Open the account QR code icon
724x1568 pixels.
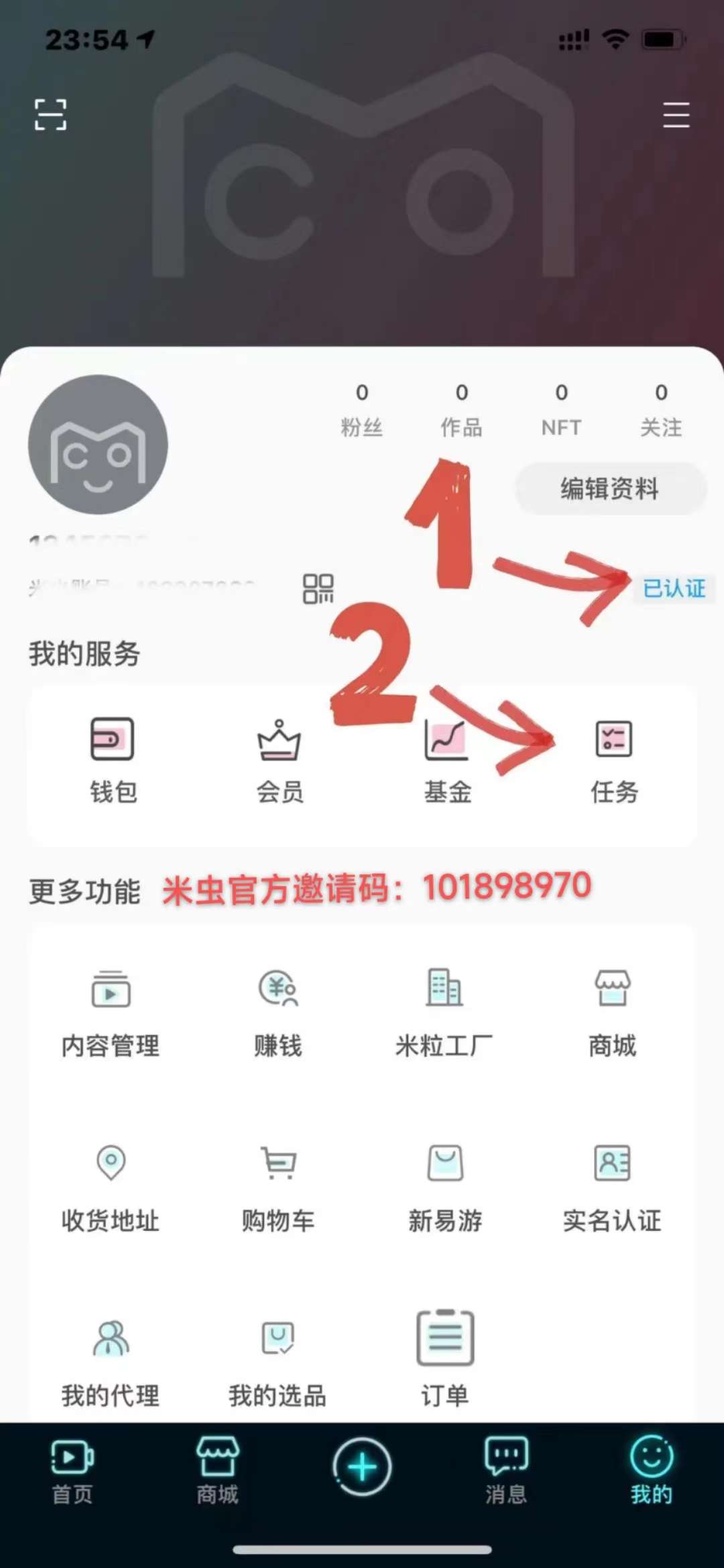click(318, 589)
